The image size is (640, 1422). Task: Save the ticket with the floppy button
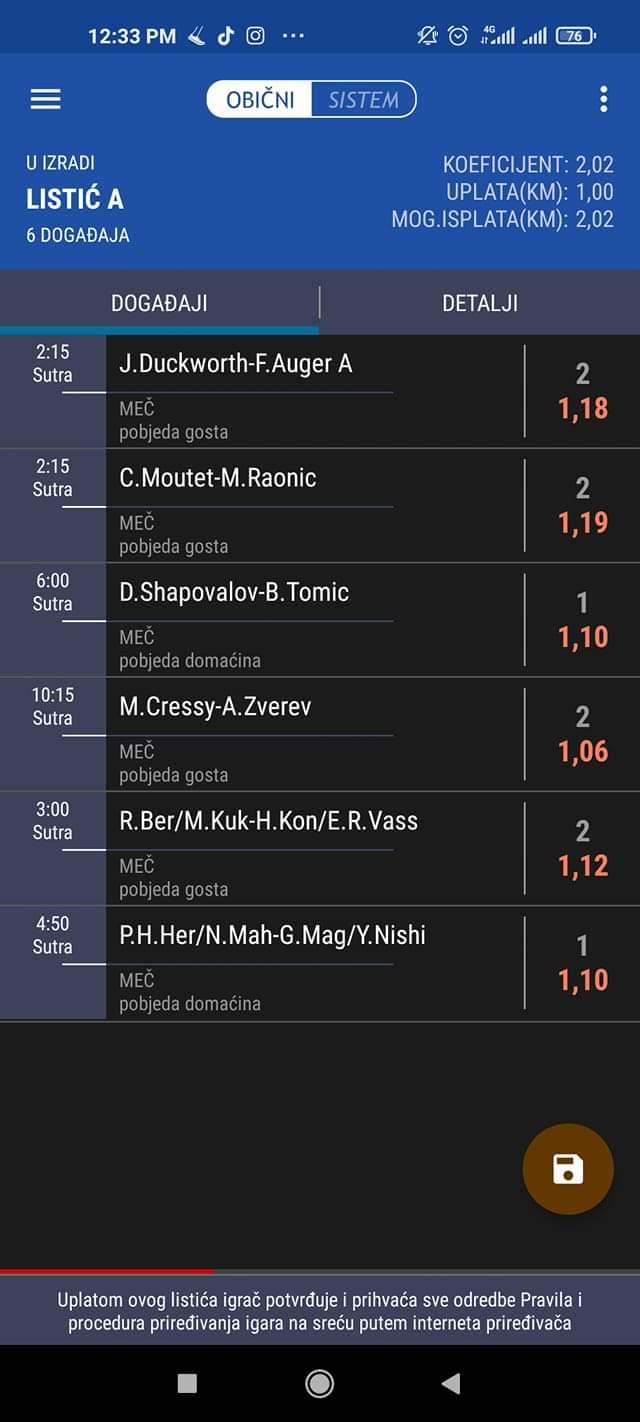pyautogui.click(x=568, y=1169)
